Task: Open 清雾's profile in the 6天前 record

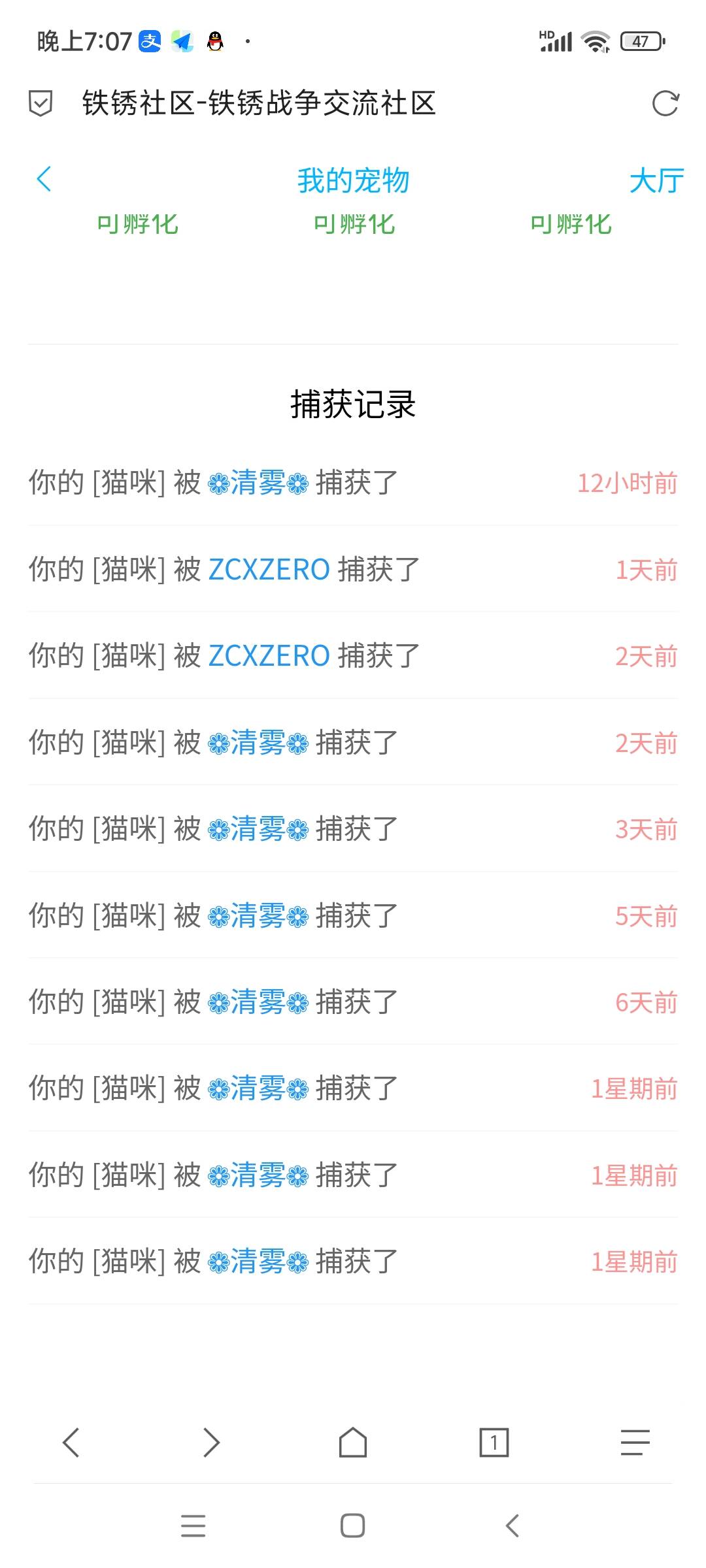Action: 258,1002
